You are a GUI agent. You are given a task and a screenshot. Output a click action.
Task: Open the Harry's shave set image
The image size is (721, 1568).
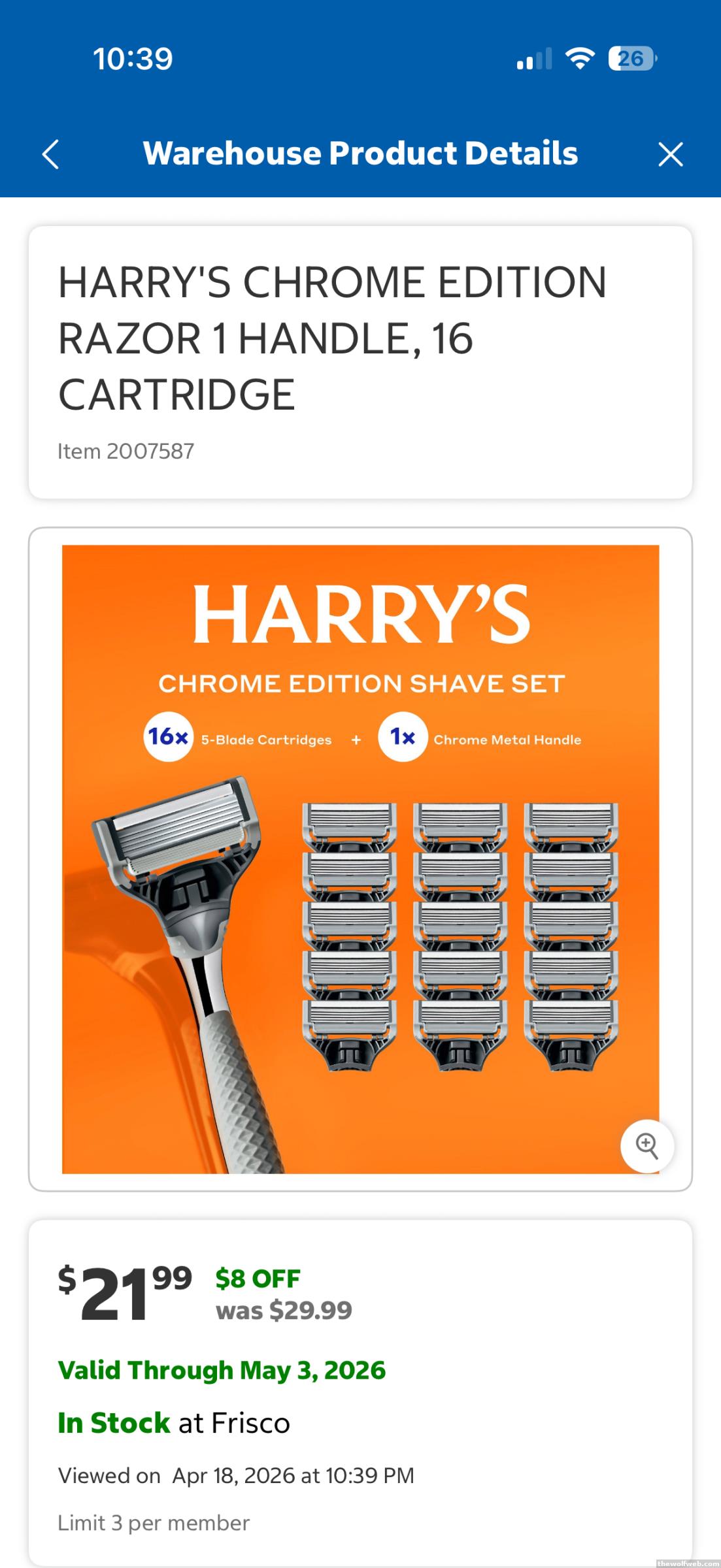pyautogui.click(x=360, y=858)
